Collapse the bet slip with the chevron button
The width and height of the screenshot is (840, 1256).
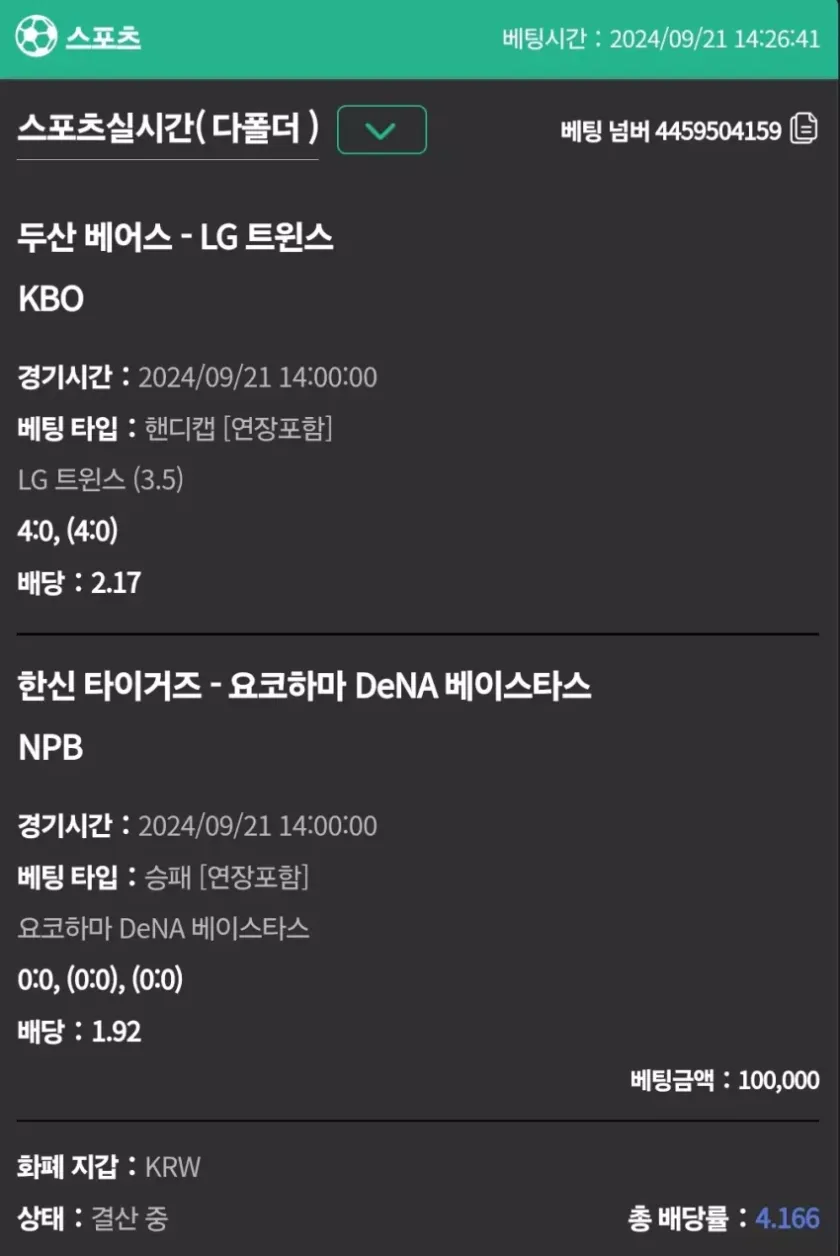click(x=381, y=130)
